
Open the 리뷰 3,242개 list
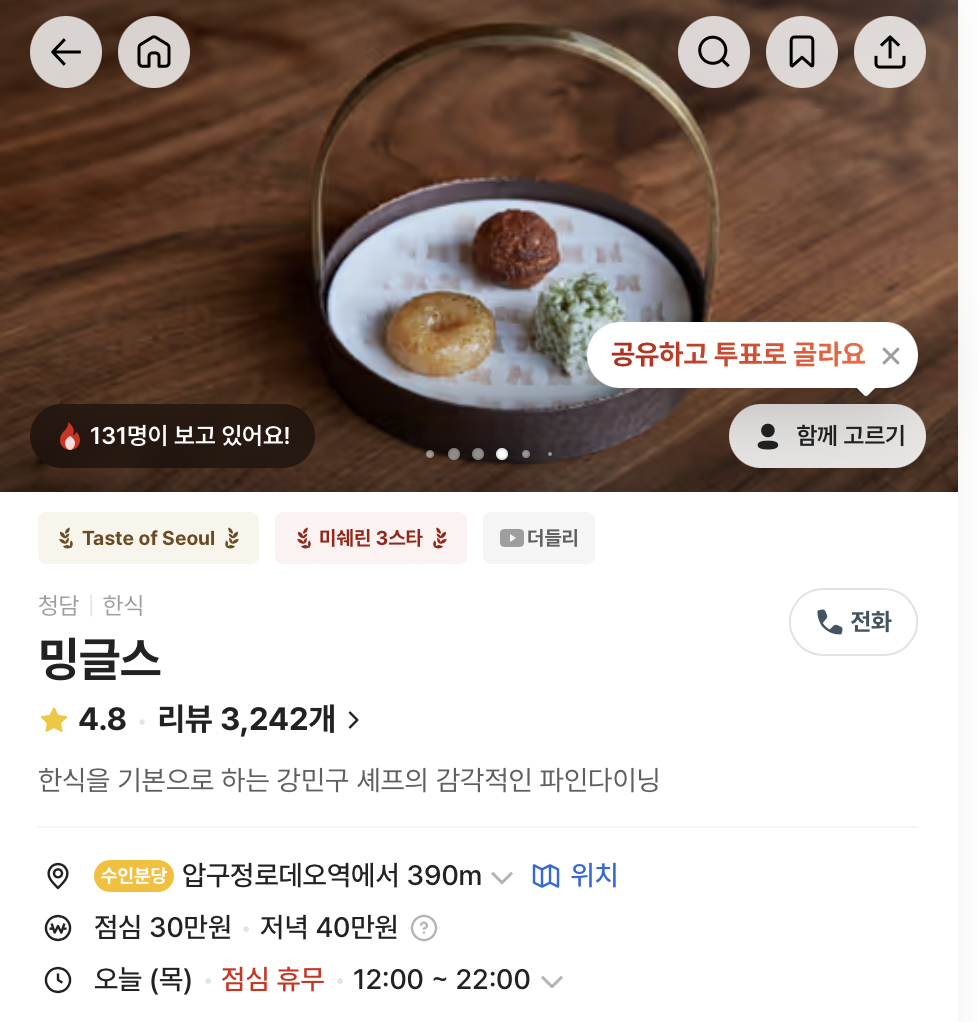click(247, 719)
